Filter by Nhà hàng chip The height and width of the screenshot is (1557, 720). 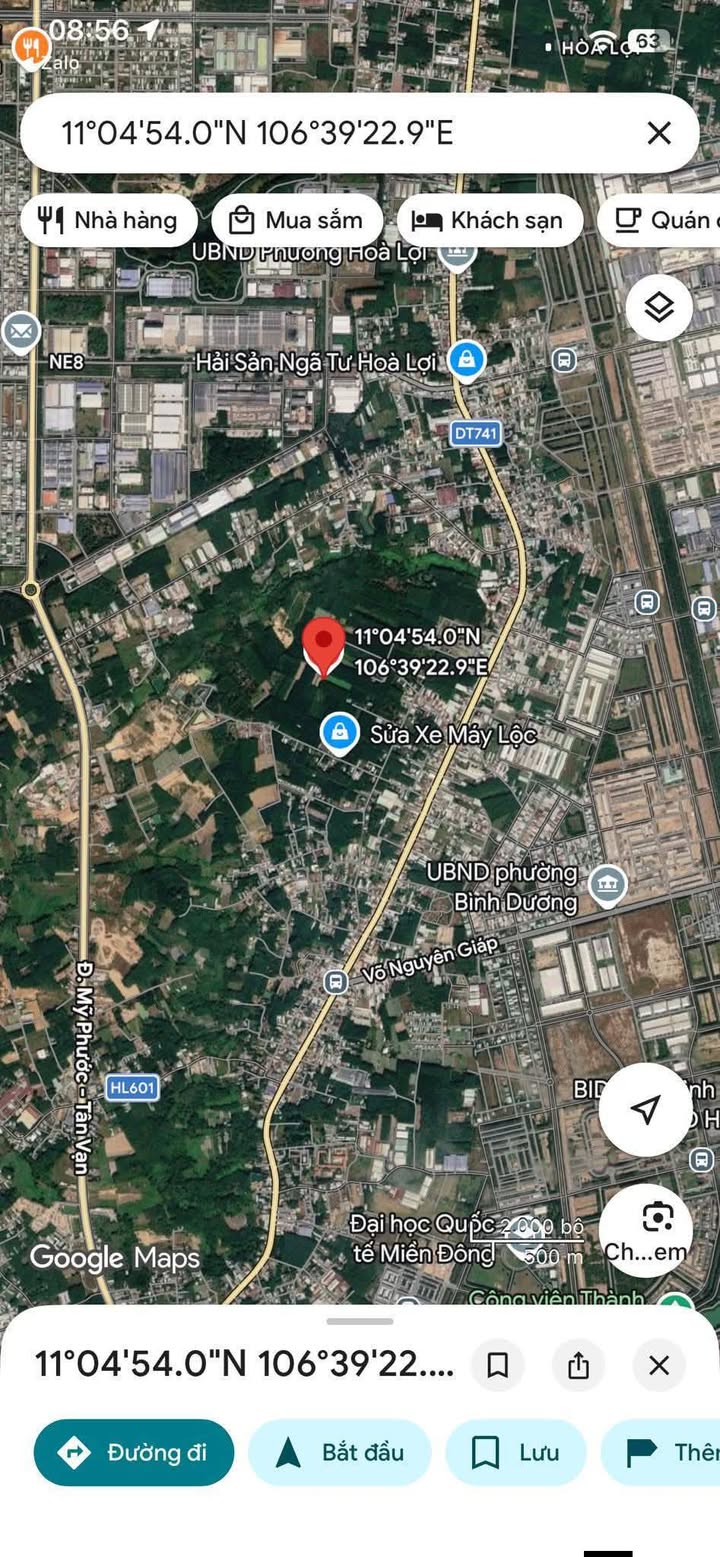pyautogui.click(x=108, y=220)
